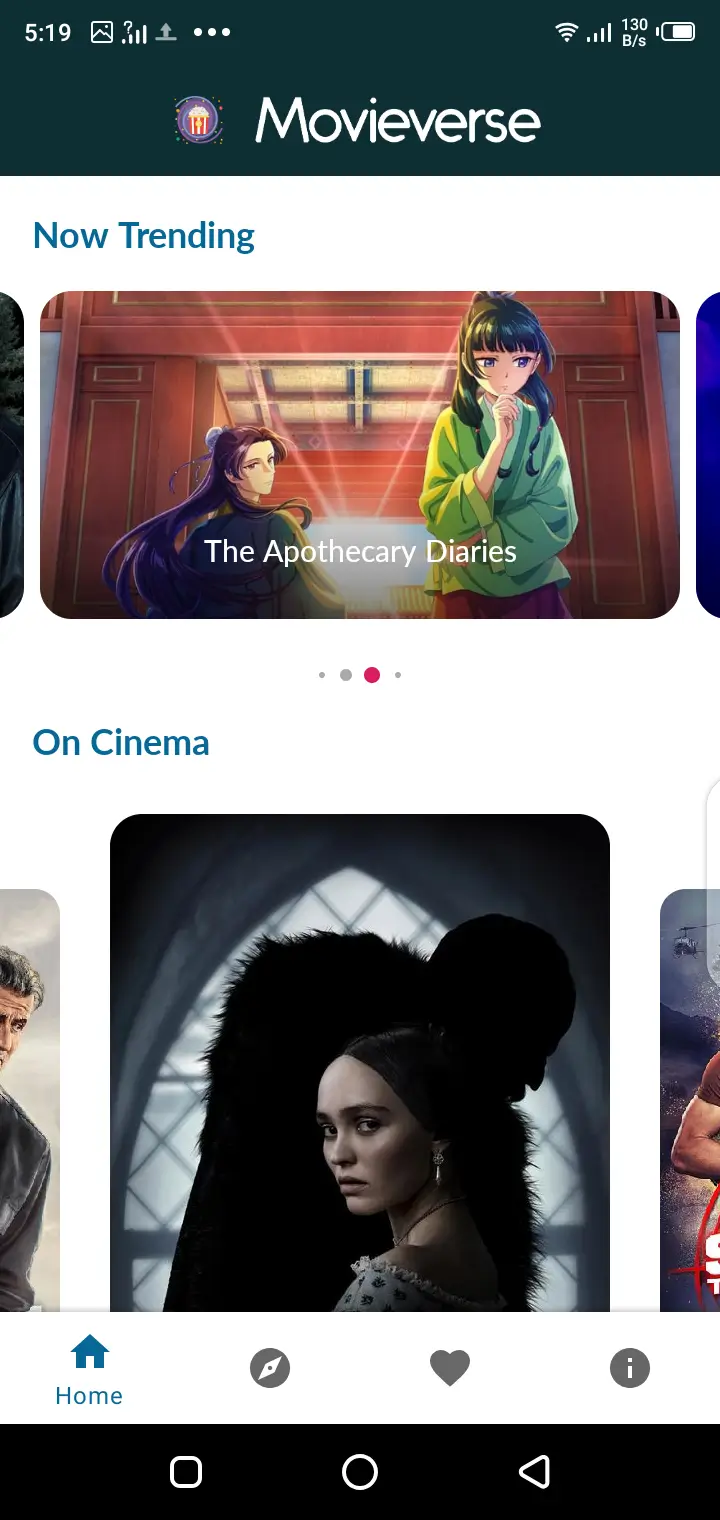Open the image notification icon in status bar
Image resolution: width=720 pixels, height=1520 pixels.
click(x=103, y=32)
